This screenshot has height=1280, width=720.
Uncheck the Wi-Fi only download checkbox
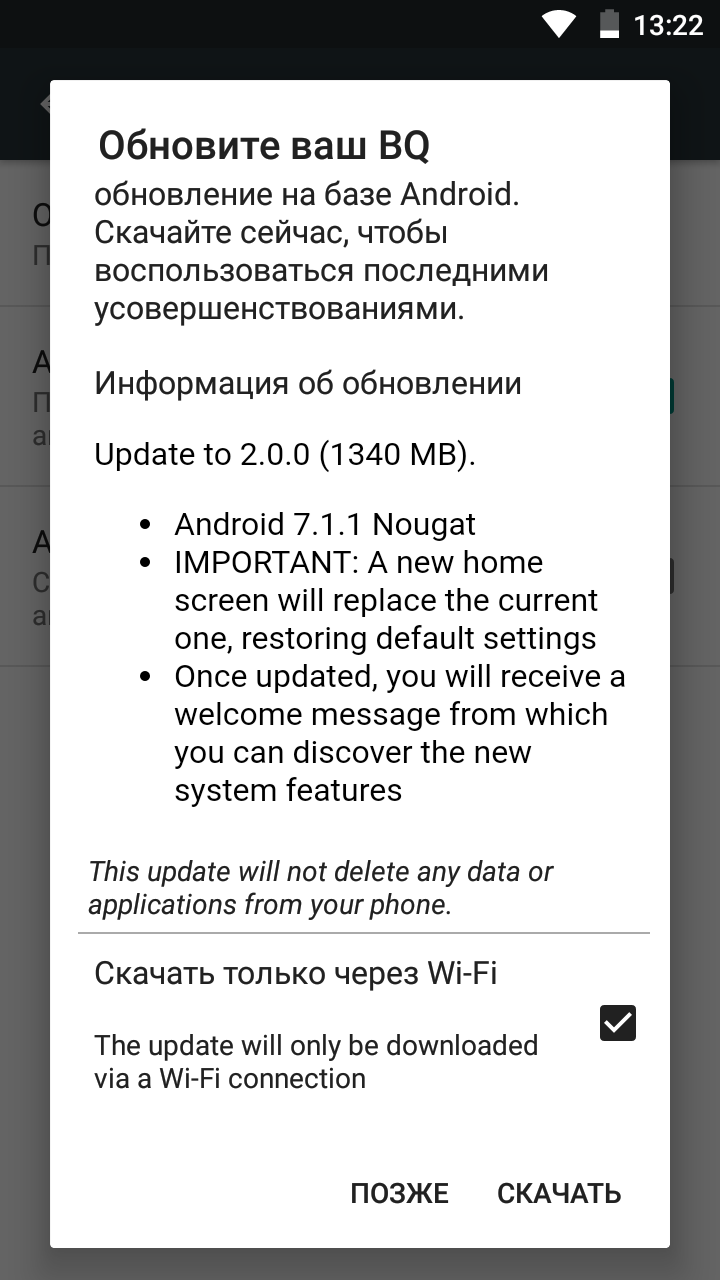pyautogui.click(x=617, y=1023)
